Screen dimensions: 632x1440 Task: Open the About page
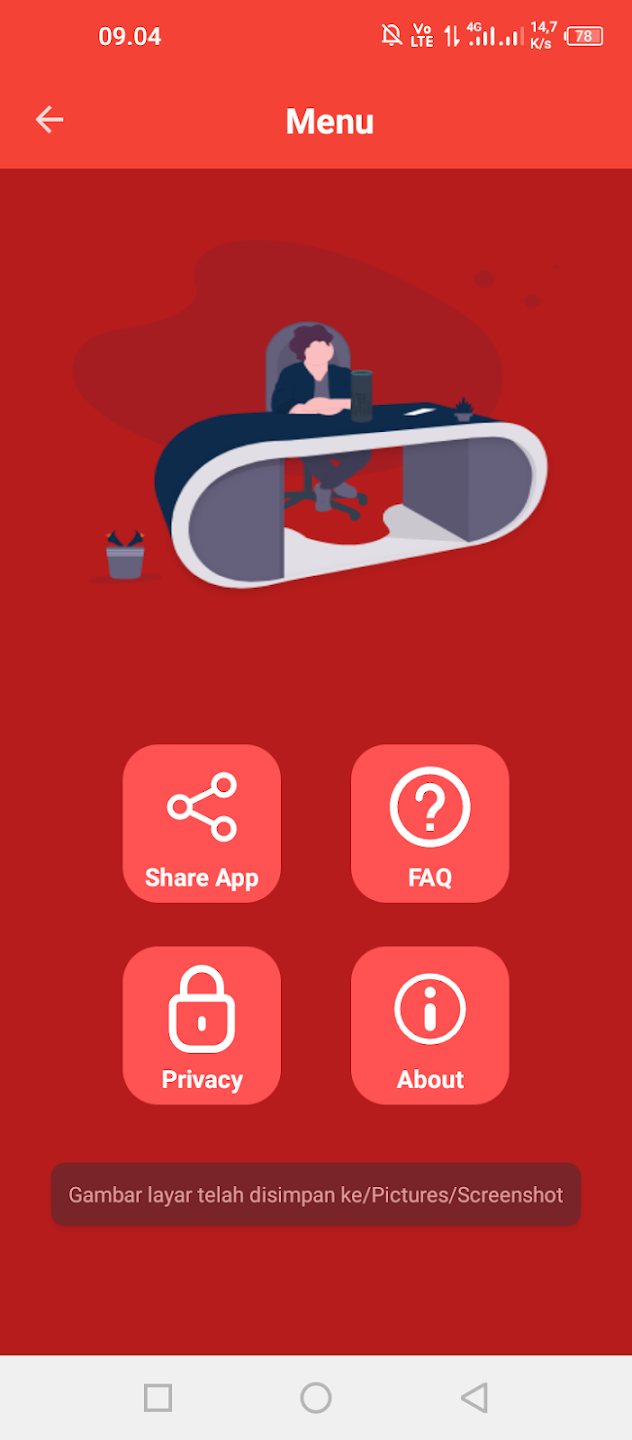click(x=430, y=1025)
